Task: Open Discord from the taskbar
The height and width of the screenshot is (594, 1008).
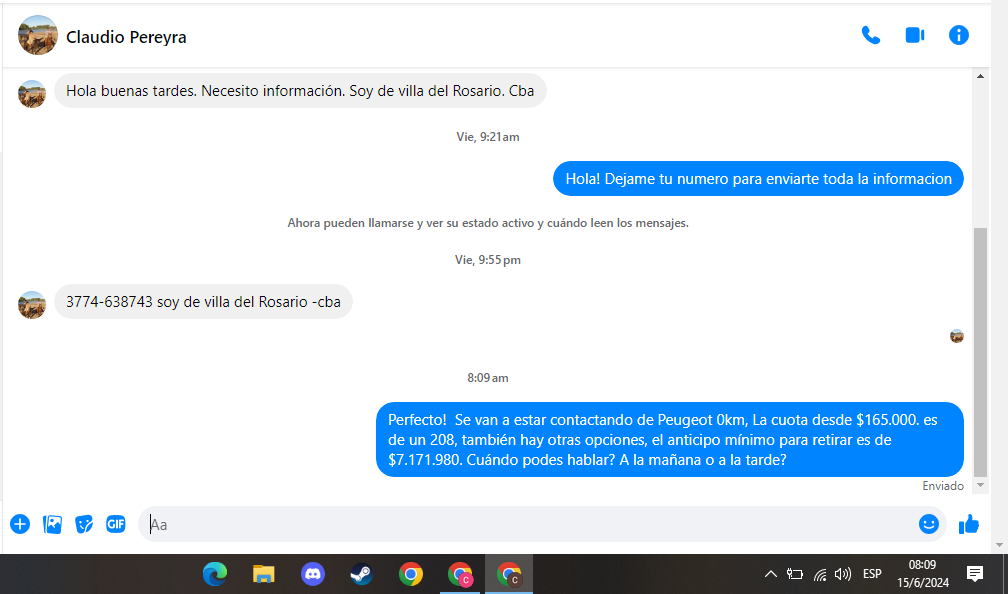Action: tap(312, 574)
